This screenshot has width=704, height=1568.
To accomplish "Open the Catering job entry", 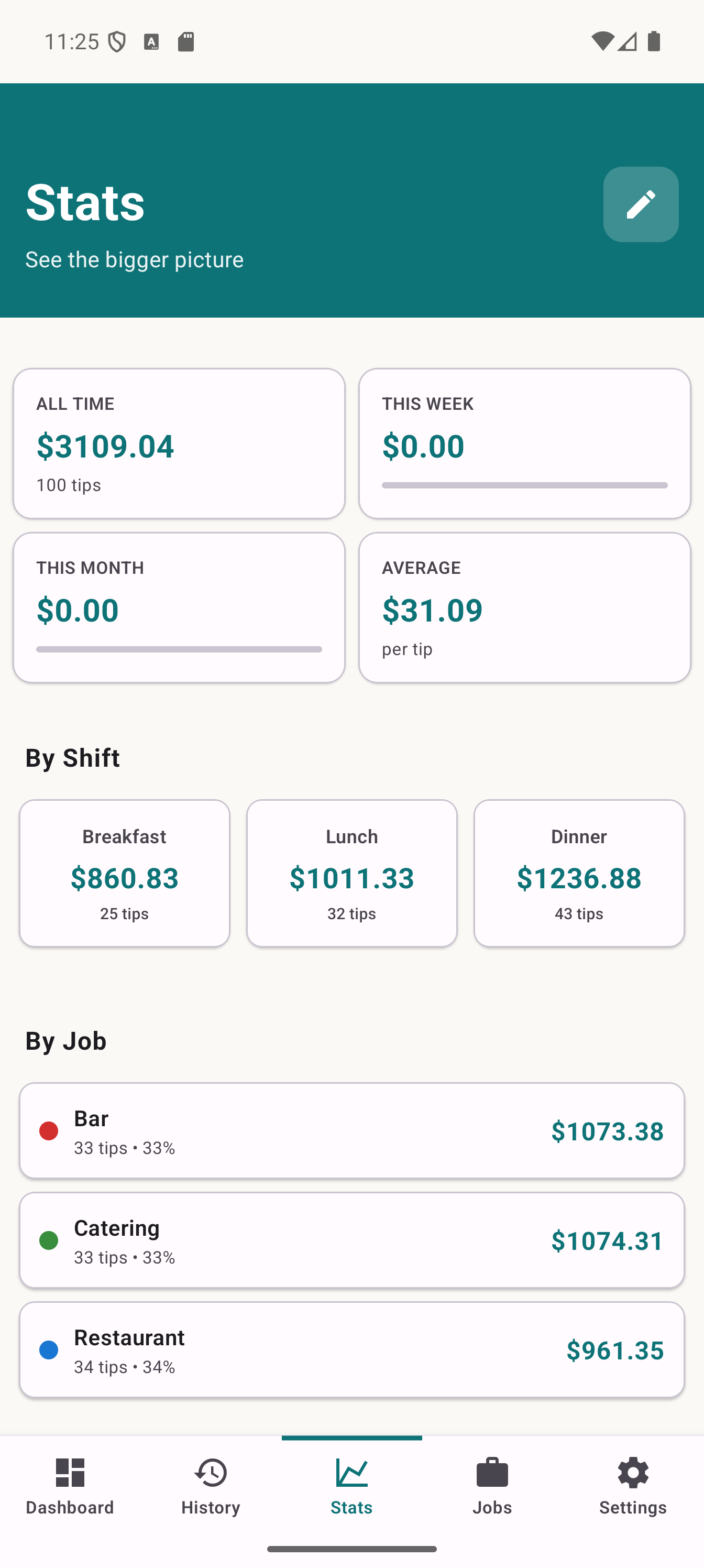I will coord(351,1240).
